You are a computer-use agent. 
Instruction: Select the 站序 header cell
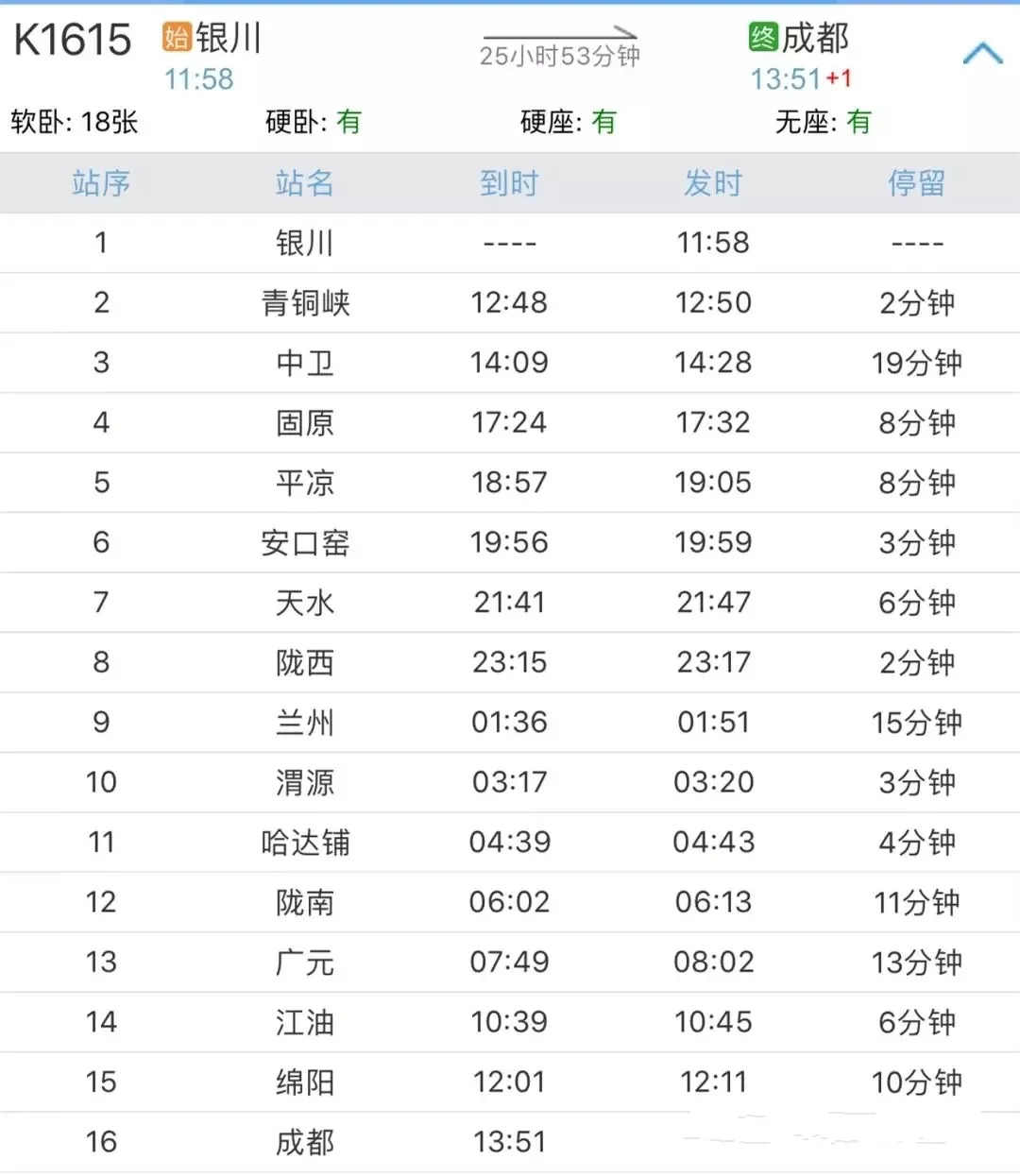click(x=101, y=183)
